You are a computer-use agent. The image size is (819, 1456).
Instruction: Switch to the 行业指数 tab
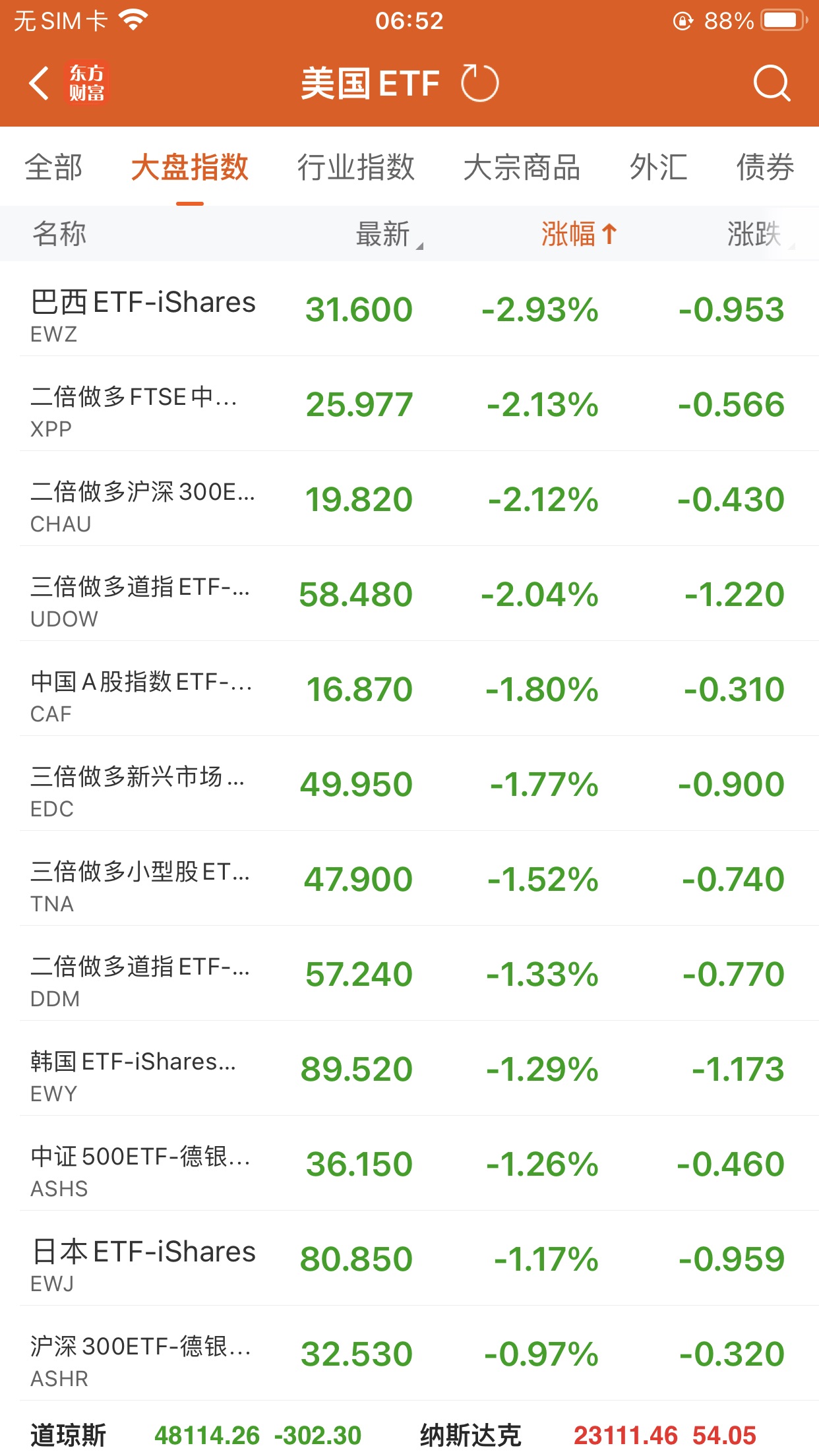355,167
